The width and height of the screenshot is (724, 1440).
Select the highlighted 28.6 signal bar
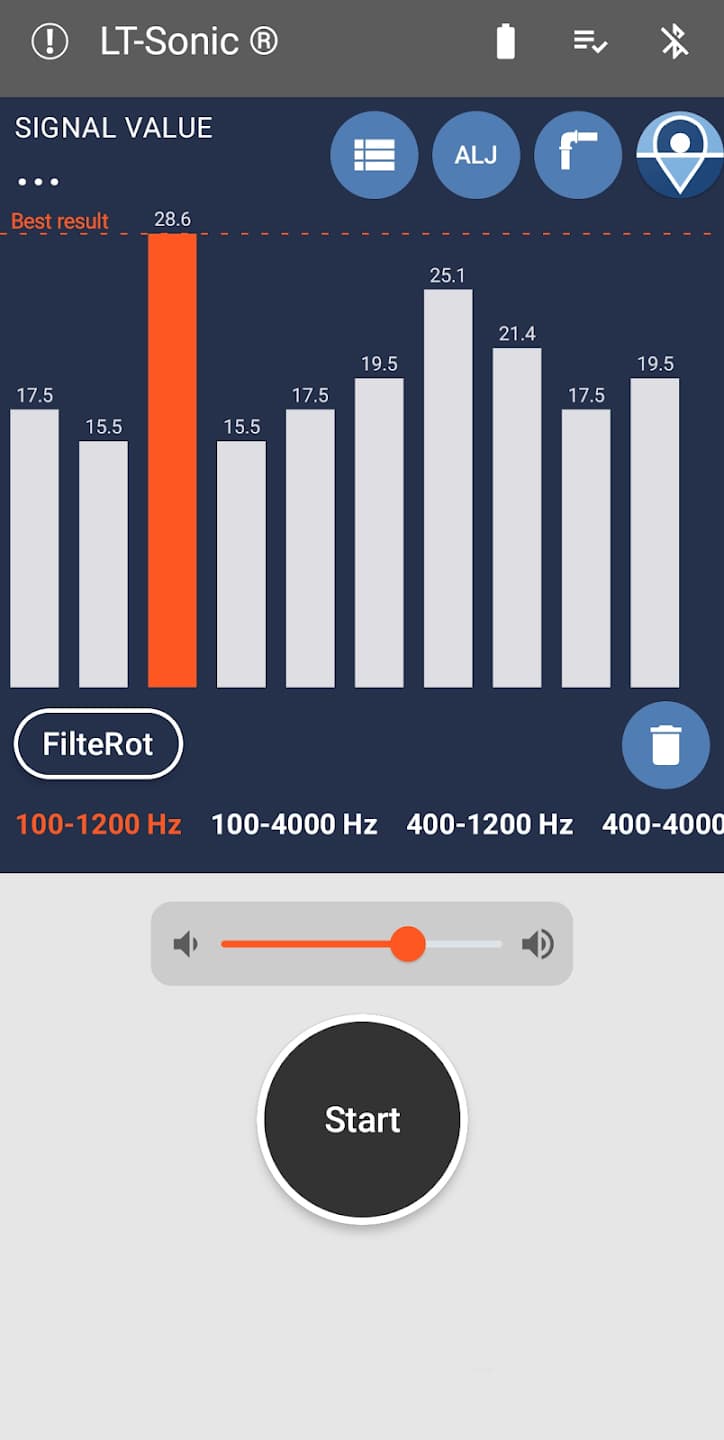pyautogui.click(x=172, y=460)
